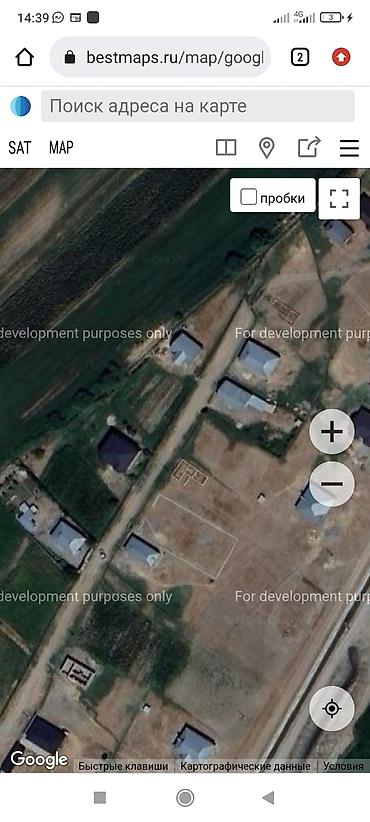Tap the system back button

point(268,798)
